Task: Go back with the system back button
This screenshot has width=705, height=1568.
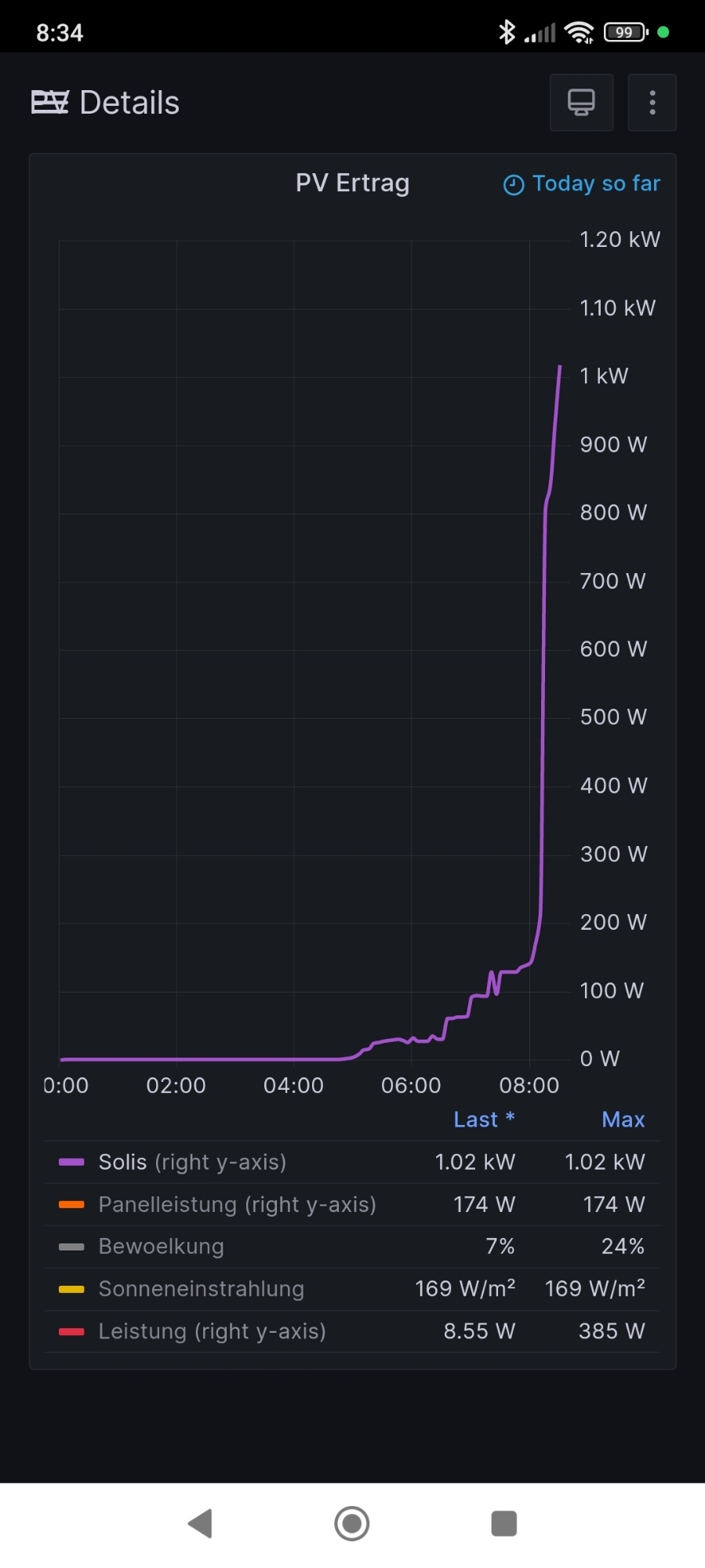Action: point(201,1523)
